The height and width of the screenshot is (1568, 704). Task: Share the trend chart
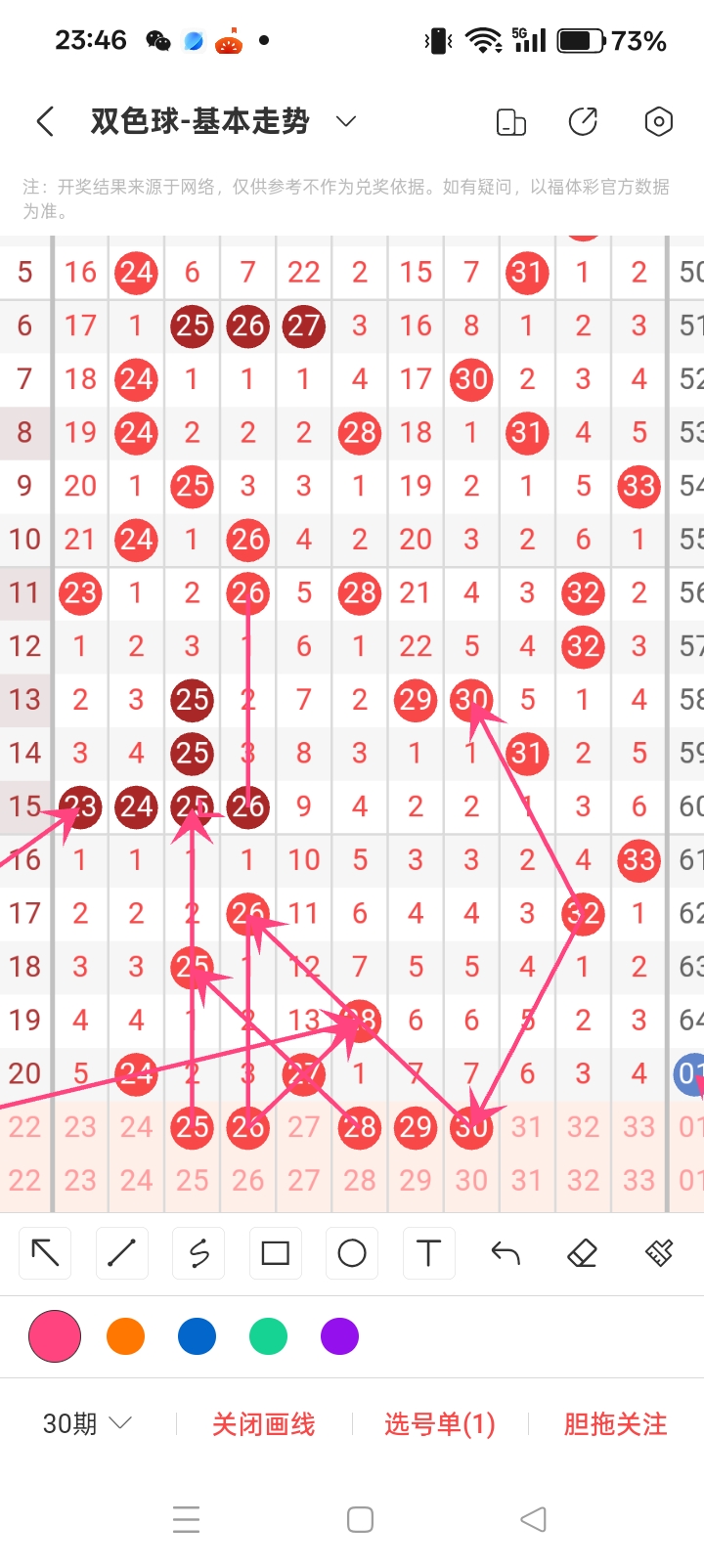(583, 121)
